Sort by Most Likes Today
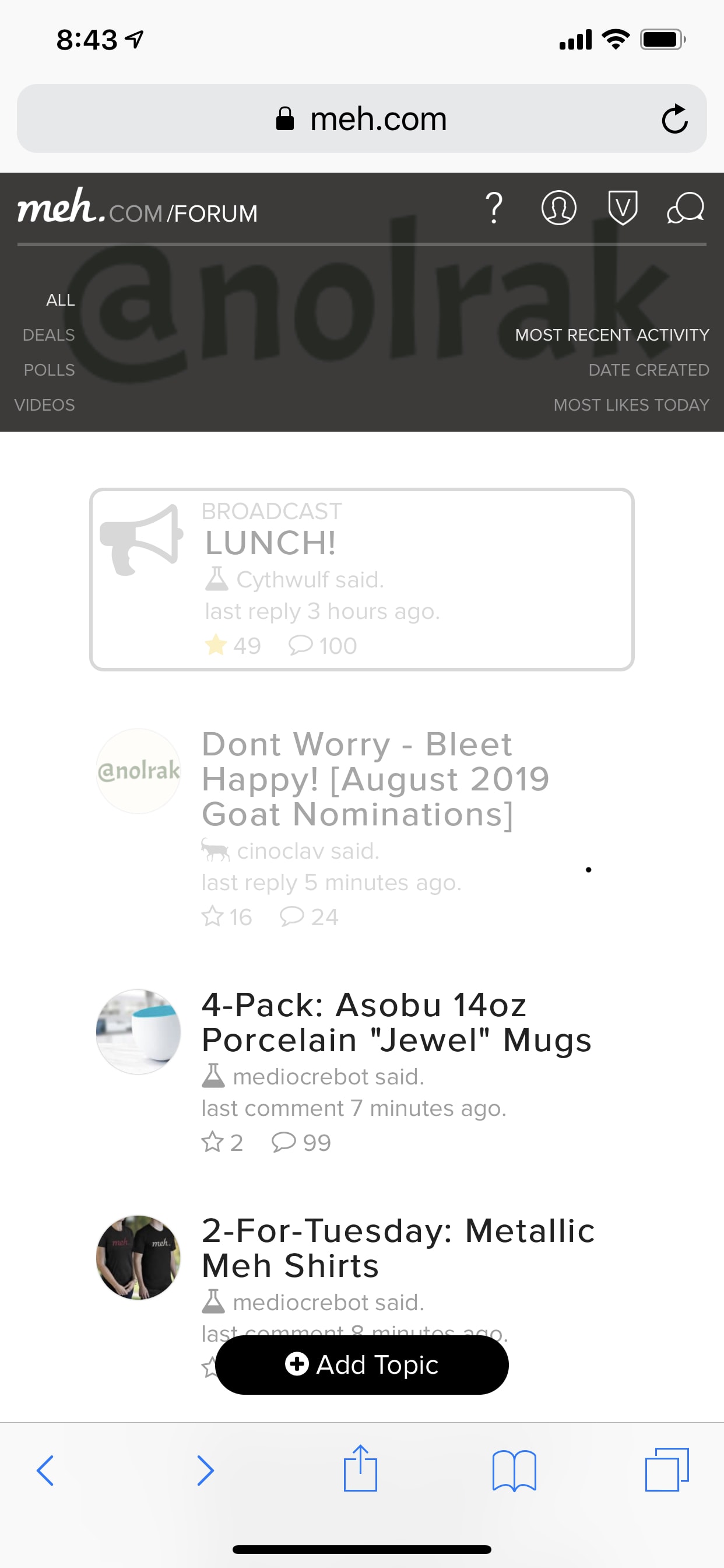The width and height of the screenshot is (724, 1568). pos(631,405)
